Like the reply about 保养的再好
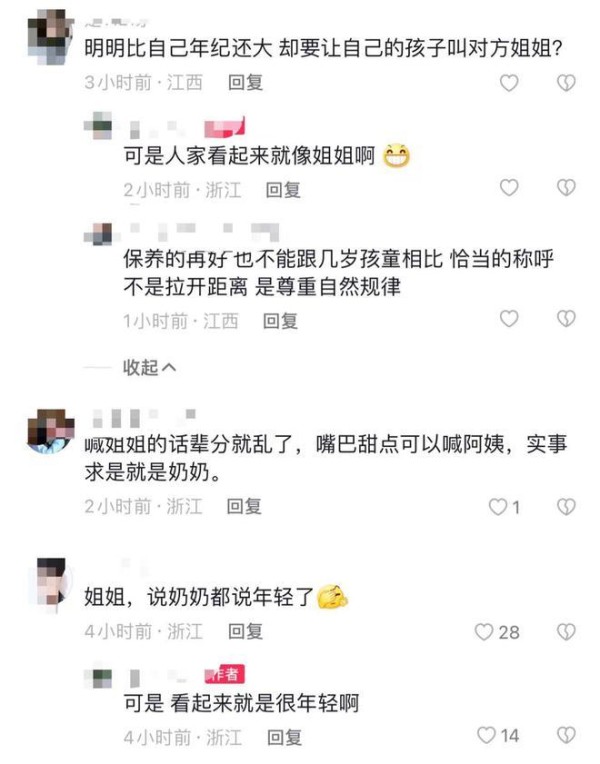600x764 pixels. click(509, 319)
